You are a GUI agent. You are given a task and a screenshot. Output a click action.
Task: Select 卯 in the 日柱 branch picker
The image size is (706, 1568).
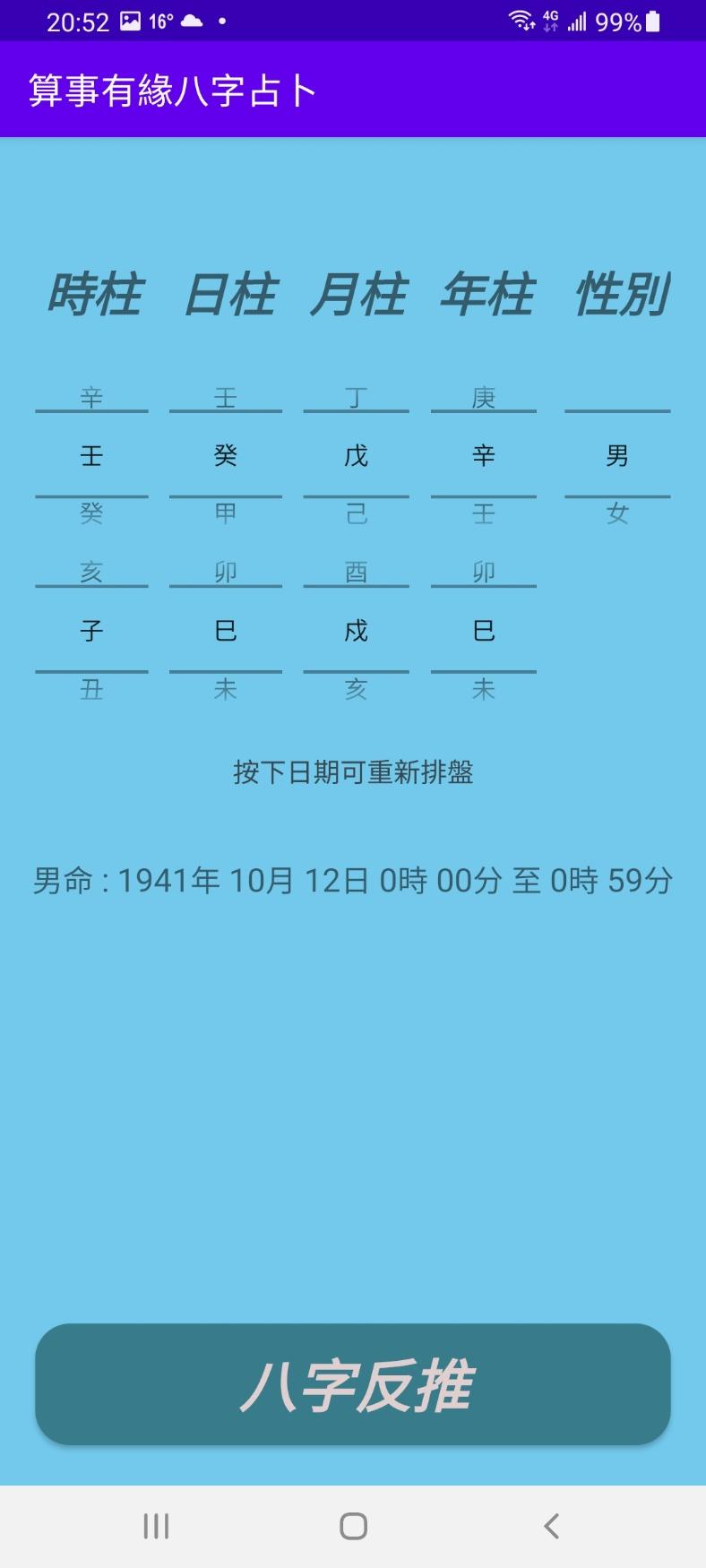click(x=226, y=572)
